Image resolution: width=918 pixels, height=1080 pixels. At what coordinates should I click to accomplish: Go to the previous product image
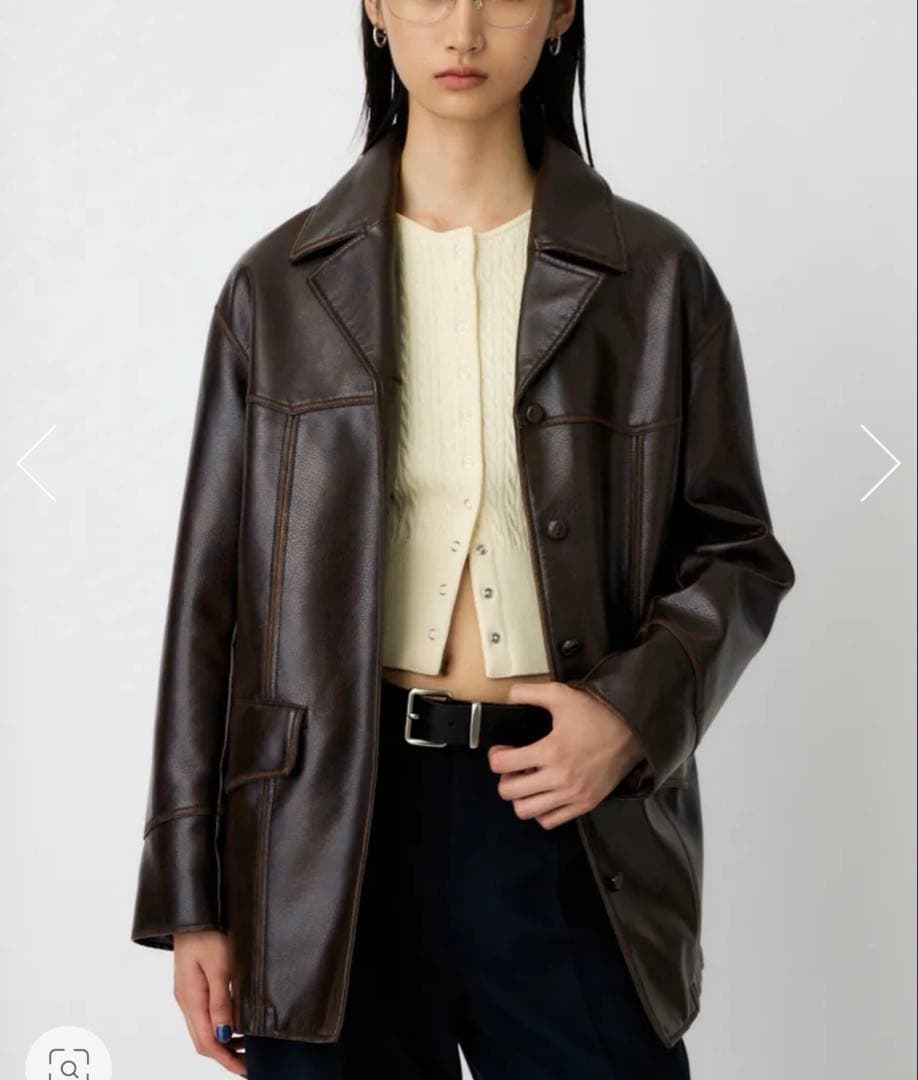click(x=36, y=463)
